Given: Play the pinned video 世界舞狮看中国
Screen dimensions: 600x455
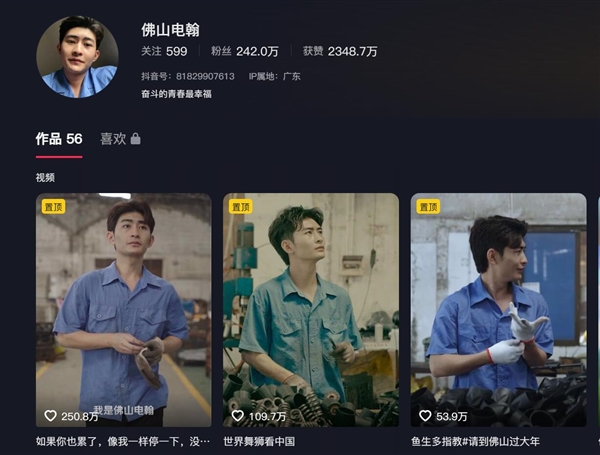Looking at the screenshot, I should point(310,310).
